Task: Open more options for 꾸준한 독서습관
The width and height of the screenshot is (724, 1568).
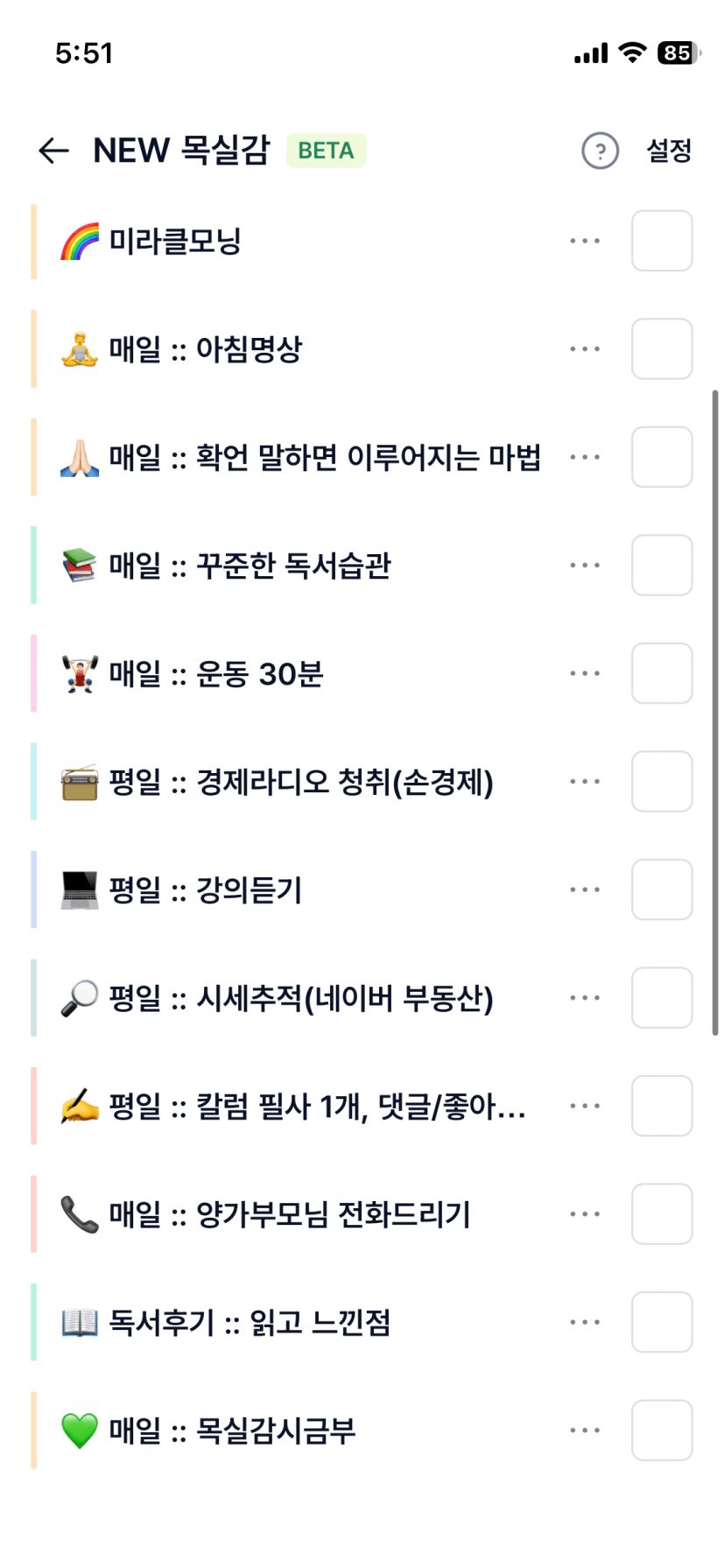Action: (x=585, y=565)
